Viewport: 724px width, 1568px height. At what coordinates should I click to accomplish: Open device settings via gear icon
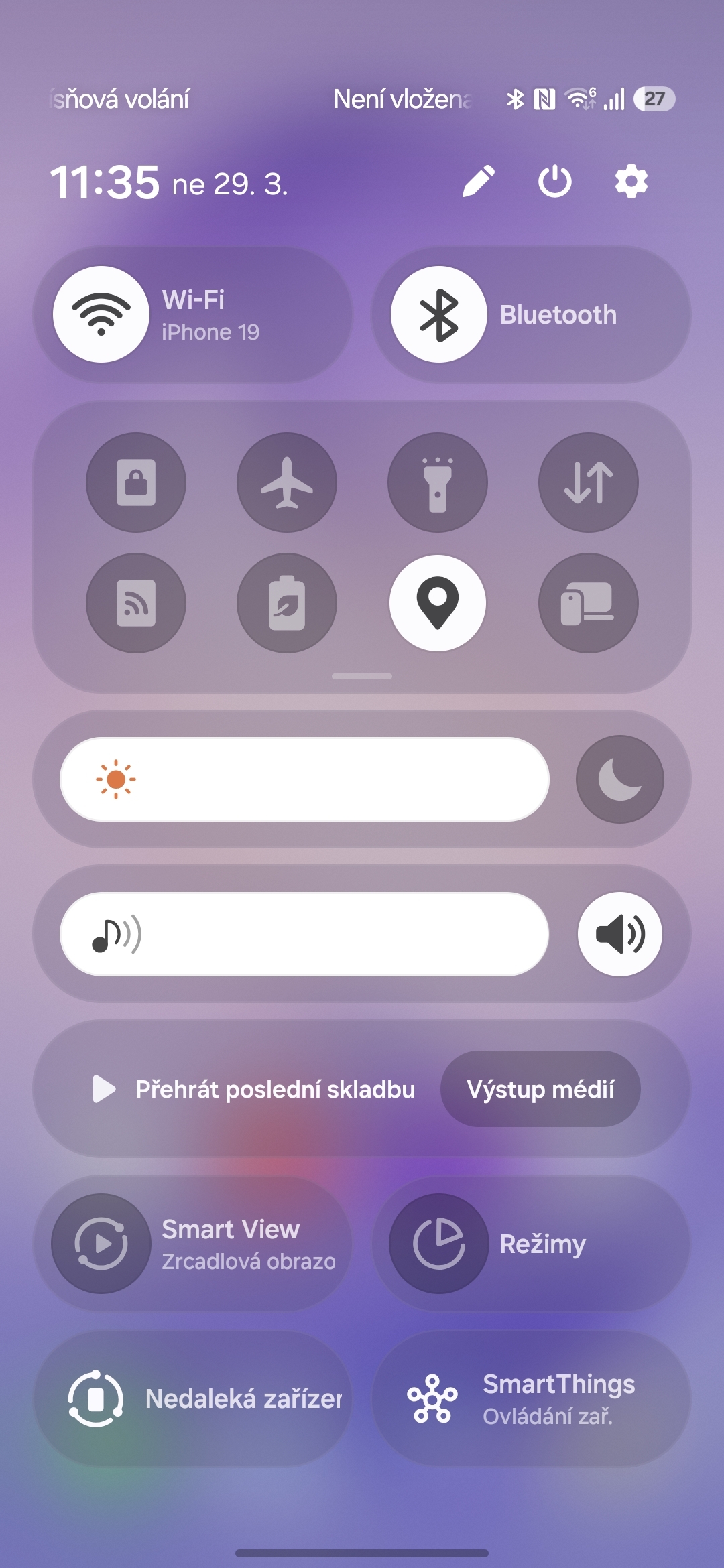pos(631,181)
